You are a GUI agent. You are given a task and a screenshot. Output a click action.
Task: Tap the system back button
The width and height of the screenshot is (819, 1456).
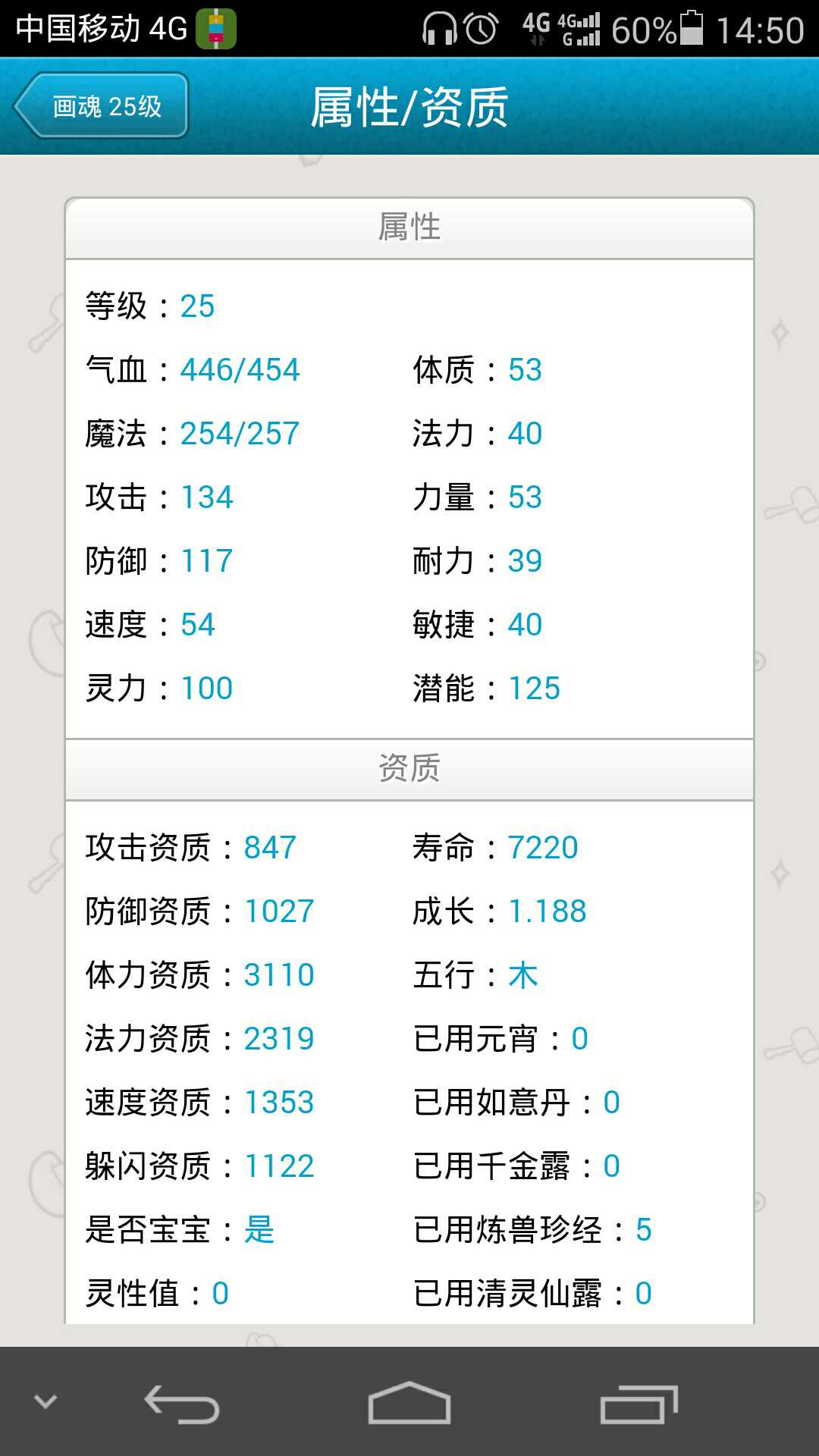[x=182, y=1404]
